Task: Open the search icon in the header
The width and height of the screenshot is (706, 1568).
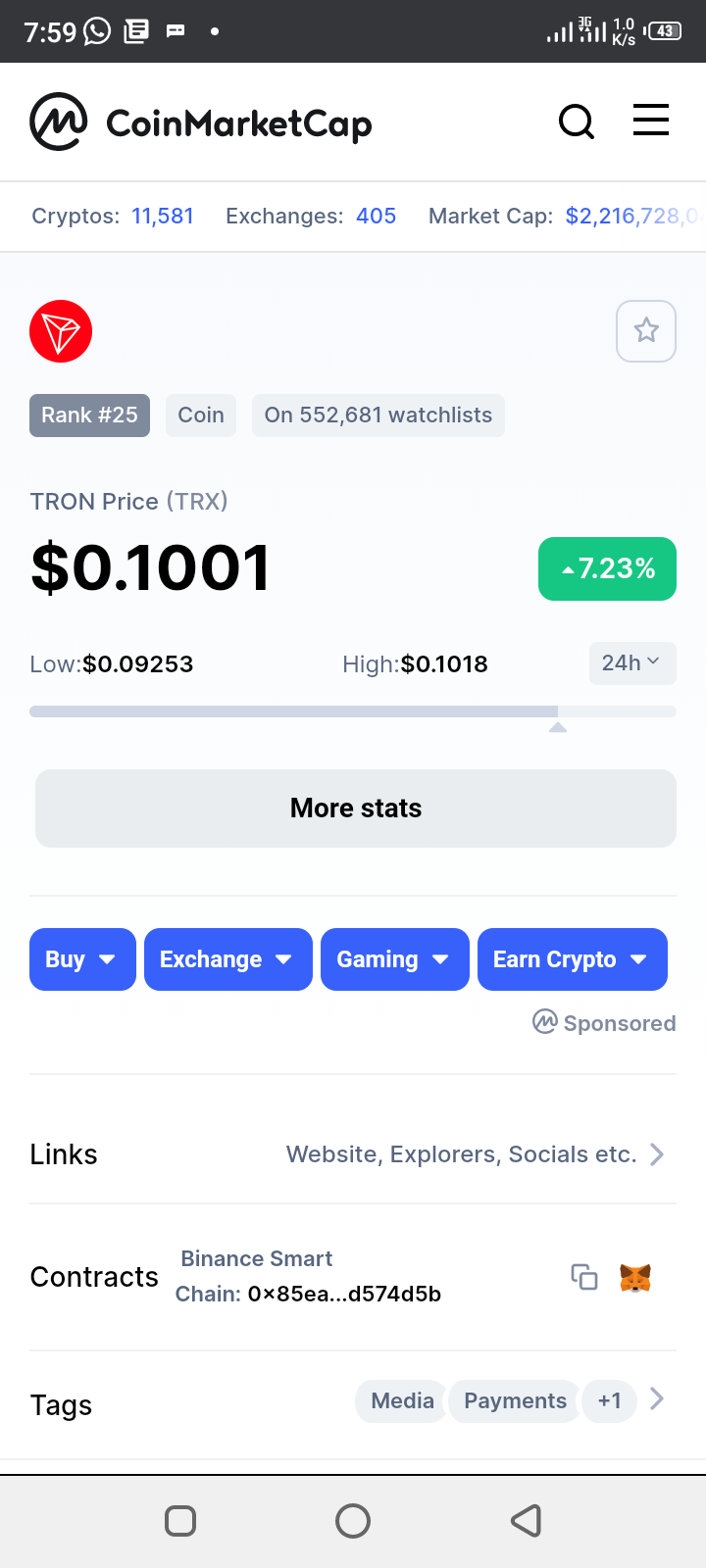Action: [x=577, y=122]
